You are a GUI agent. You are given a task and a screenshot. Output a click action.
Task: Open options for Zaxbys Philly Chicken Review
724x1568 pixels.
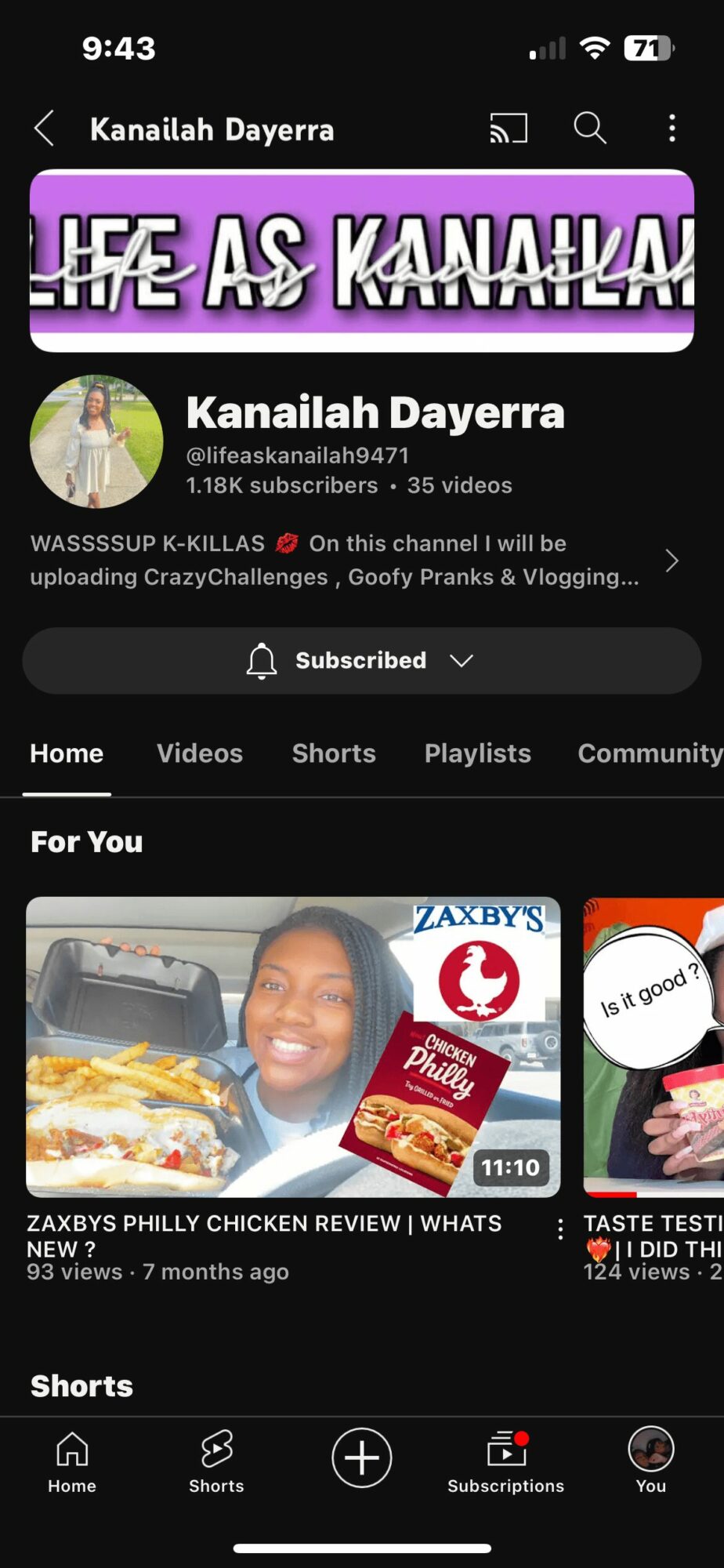pyautogui.click(x=560, y=1229)
